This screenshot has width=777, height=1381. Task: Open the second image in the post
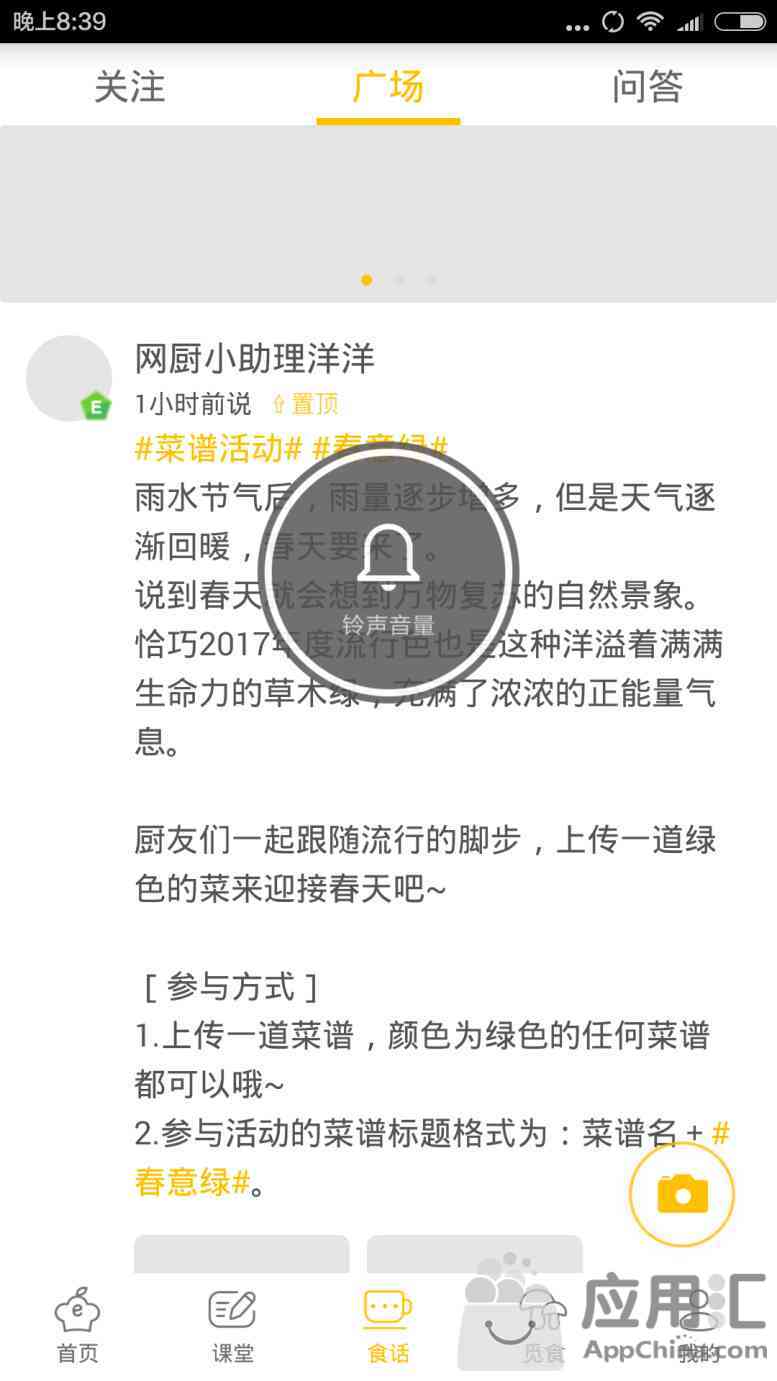[x=474, y=1254]
